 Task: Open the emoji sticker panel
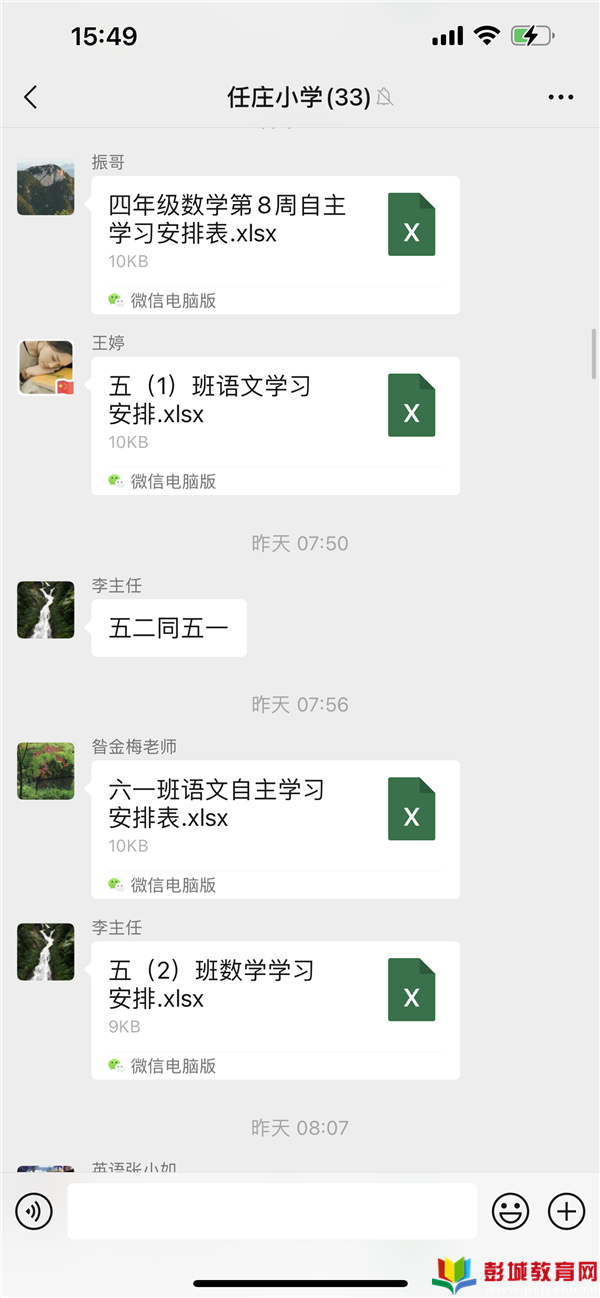[x=510, y=1212]
